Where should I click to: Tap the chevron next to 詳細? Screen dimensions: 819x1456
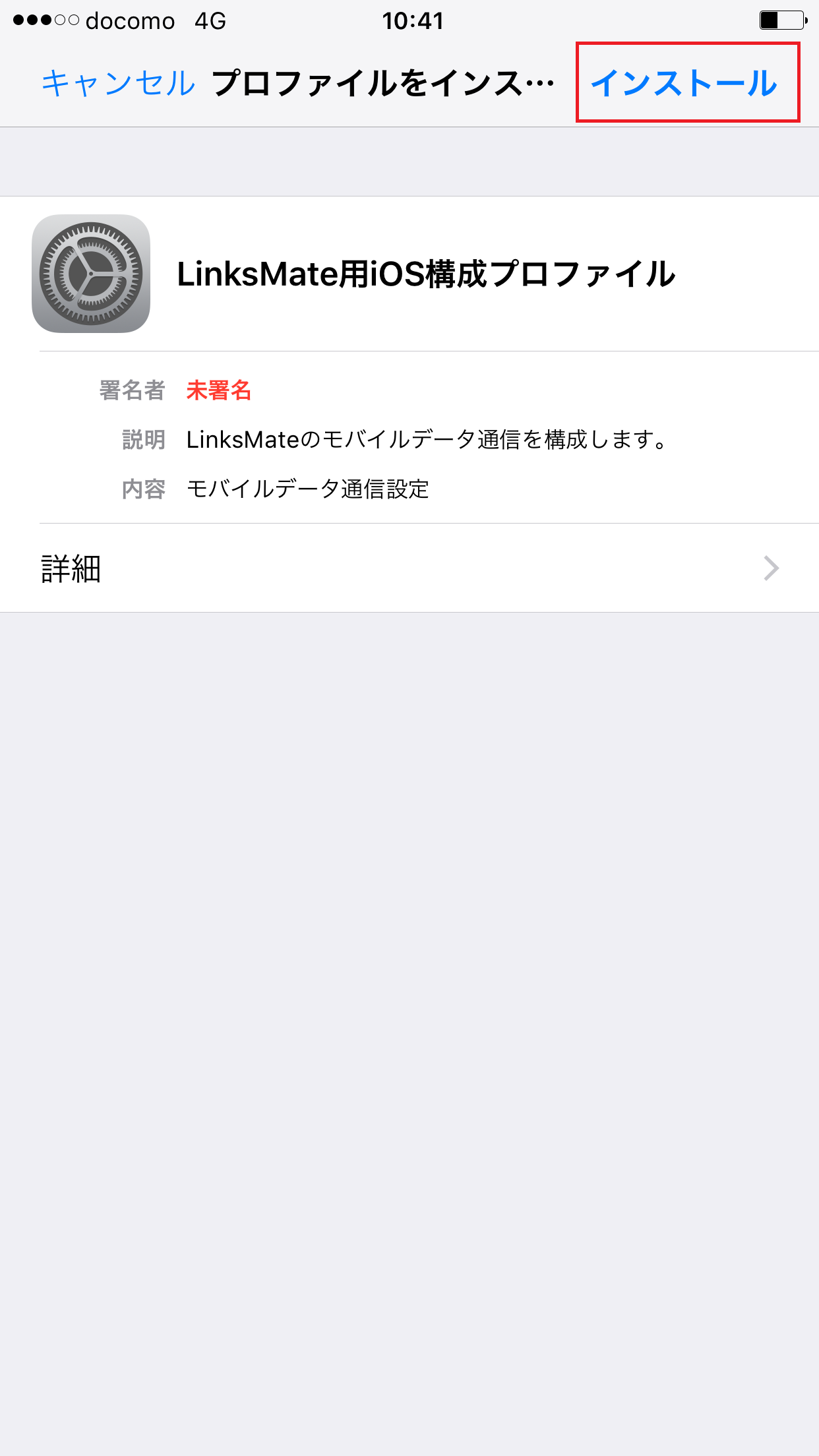pyautogui.click(x=772, y=568)
